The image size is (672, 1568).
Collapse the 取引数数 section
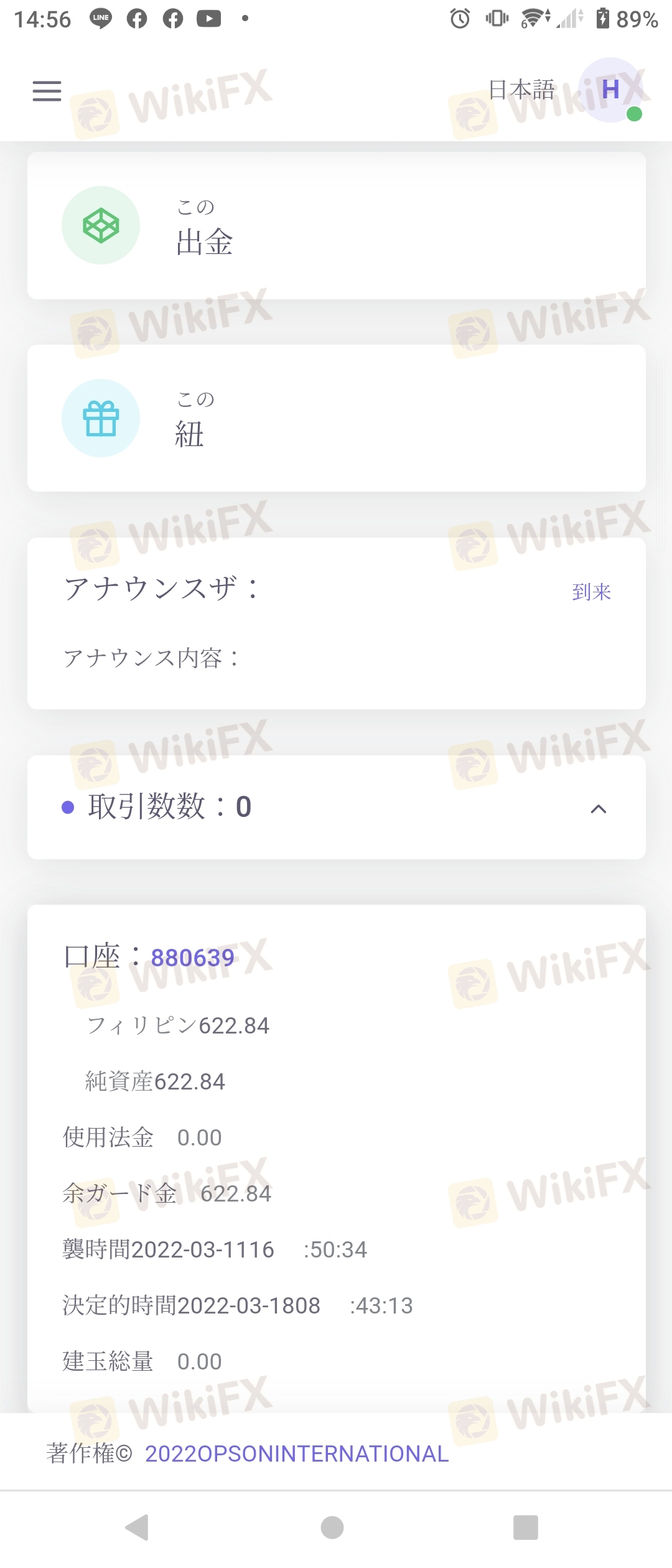pyautogui.click(x=598, y=808)
